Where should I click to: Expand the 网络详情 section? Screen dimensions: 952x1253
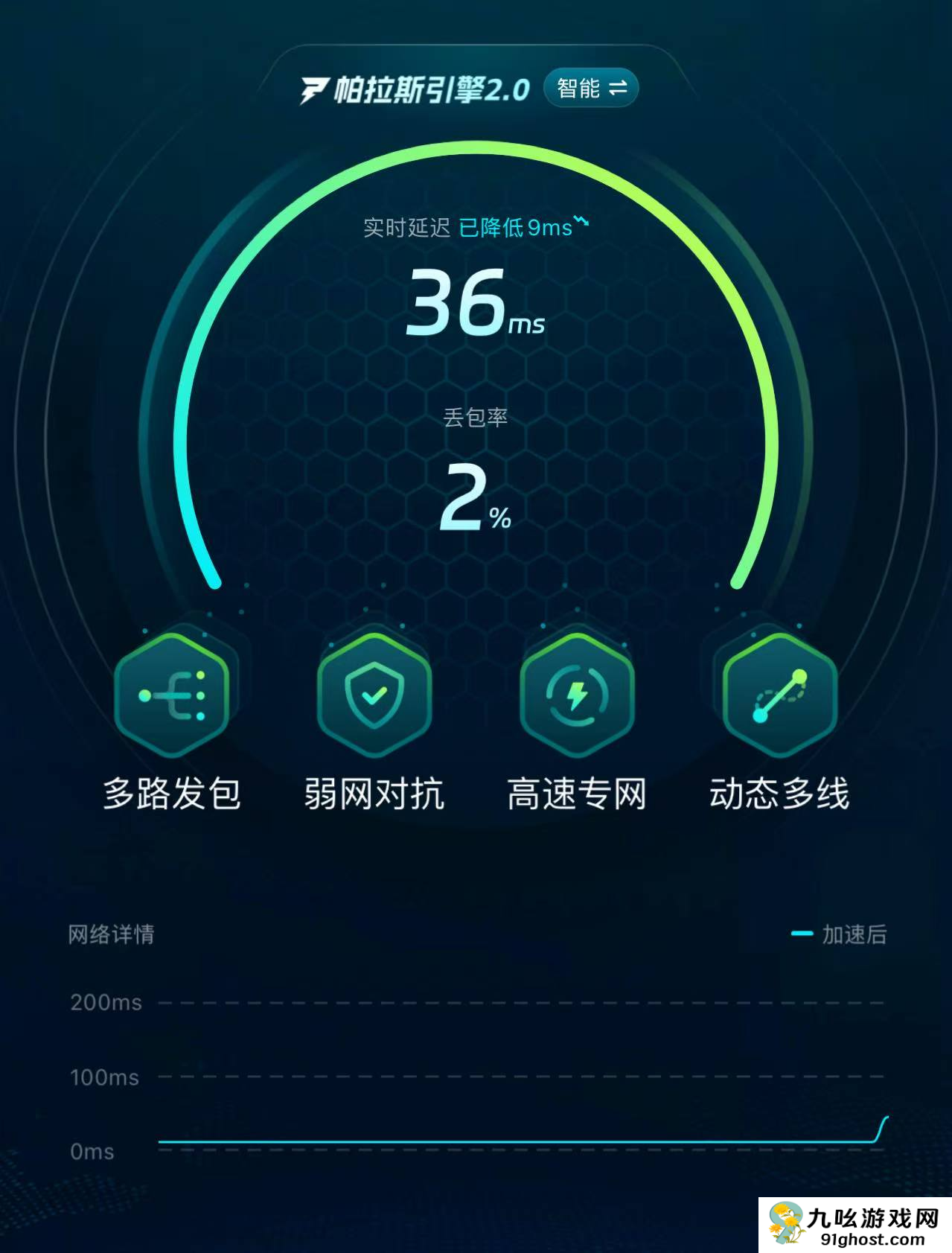point(112,935)
